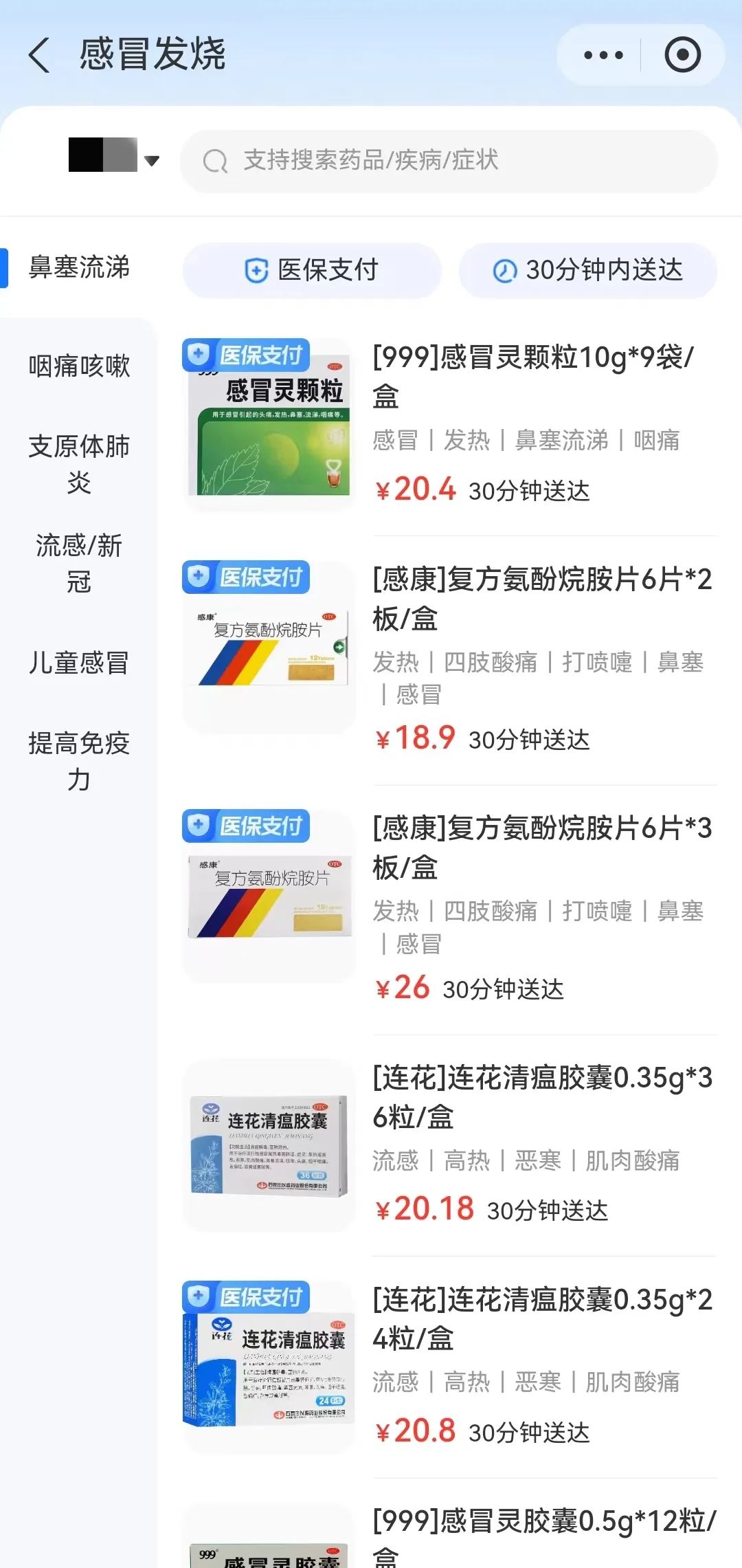742x1568 pixels.
Task: Filter by 医保支付
Action: [x=312, y=270]
